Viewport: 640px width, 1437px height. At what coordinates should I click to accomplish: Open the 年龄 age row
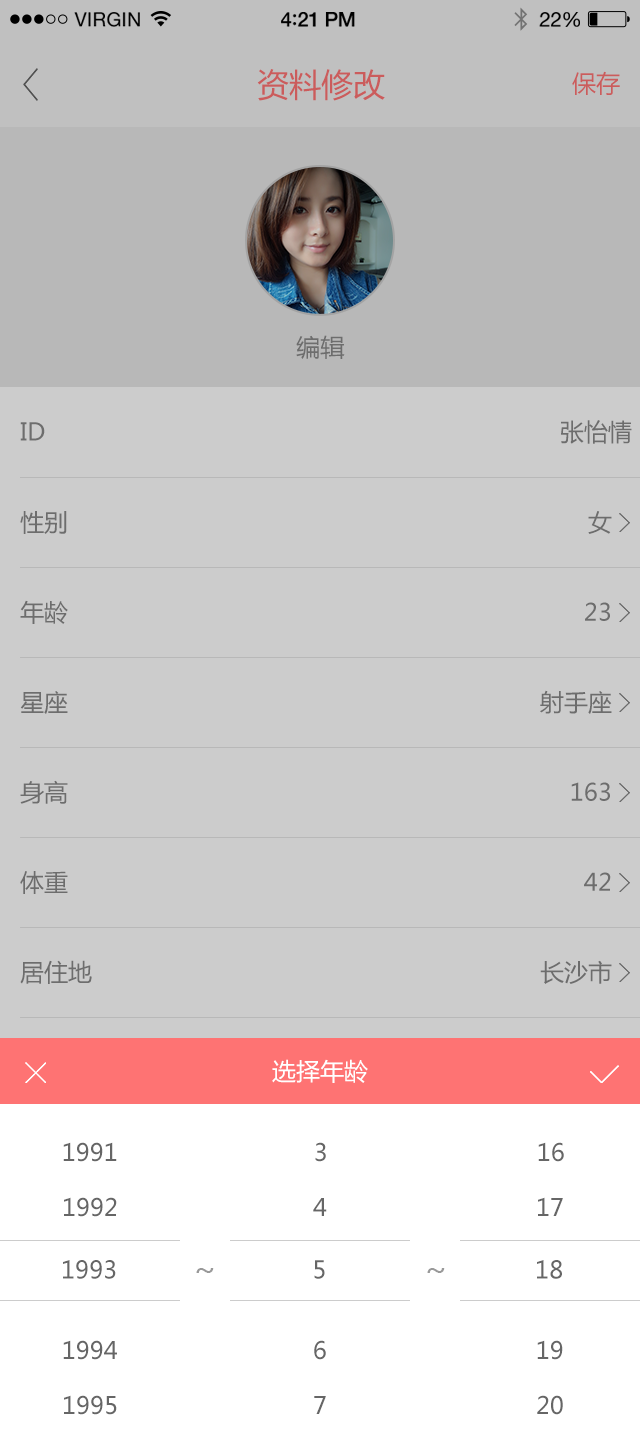pos(320,613)
